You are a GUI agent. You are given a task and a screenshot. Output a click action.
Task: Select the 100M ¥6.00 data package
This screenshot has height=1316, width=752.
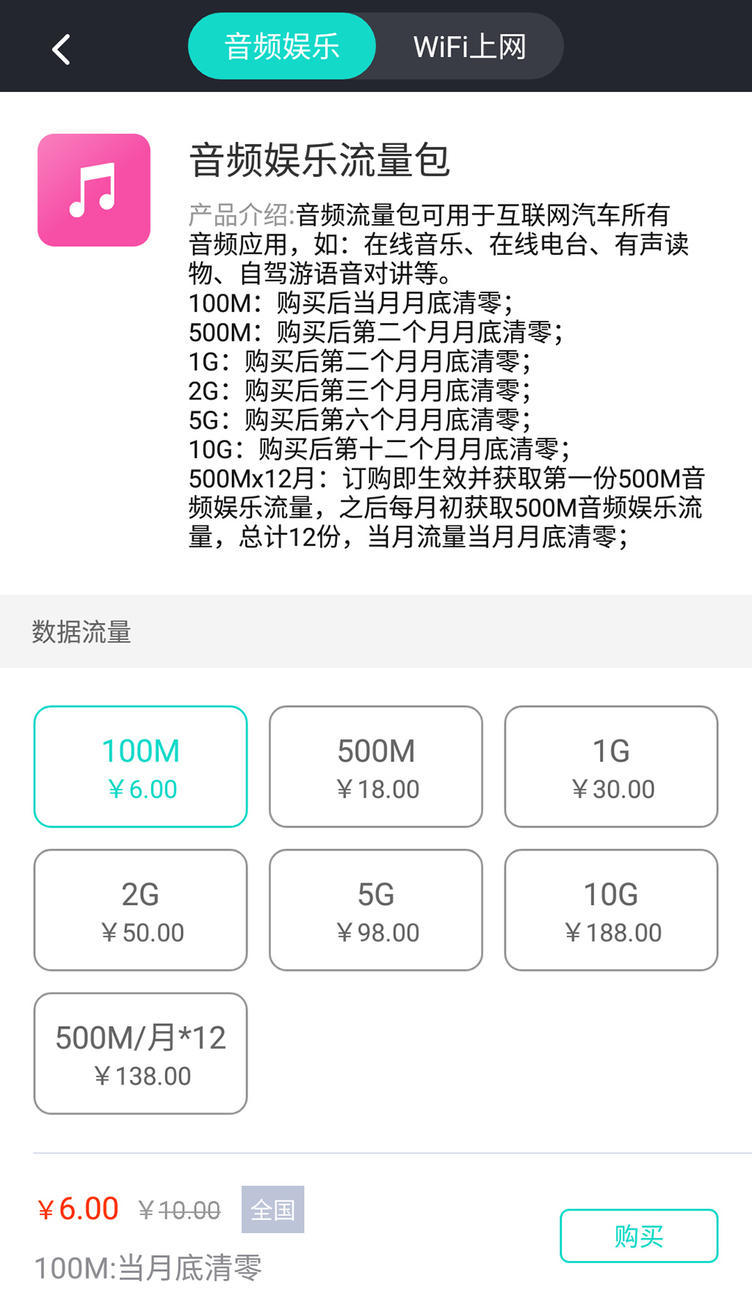point(140,767)
